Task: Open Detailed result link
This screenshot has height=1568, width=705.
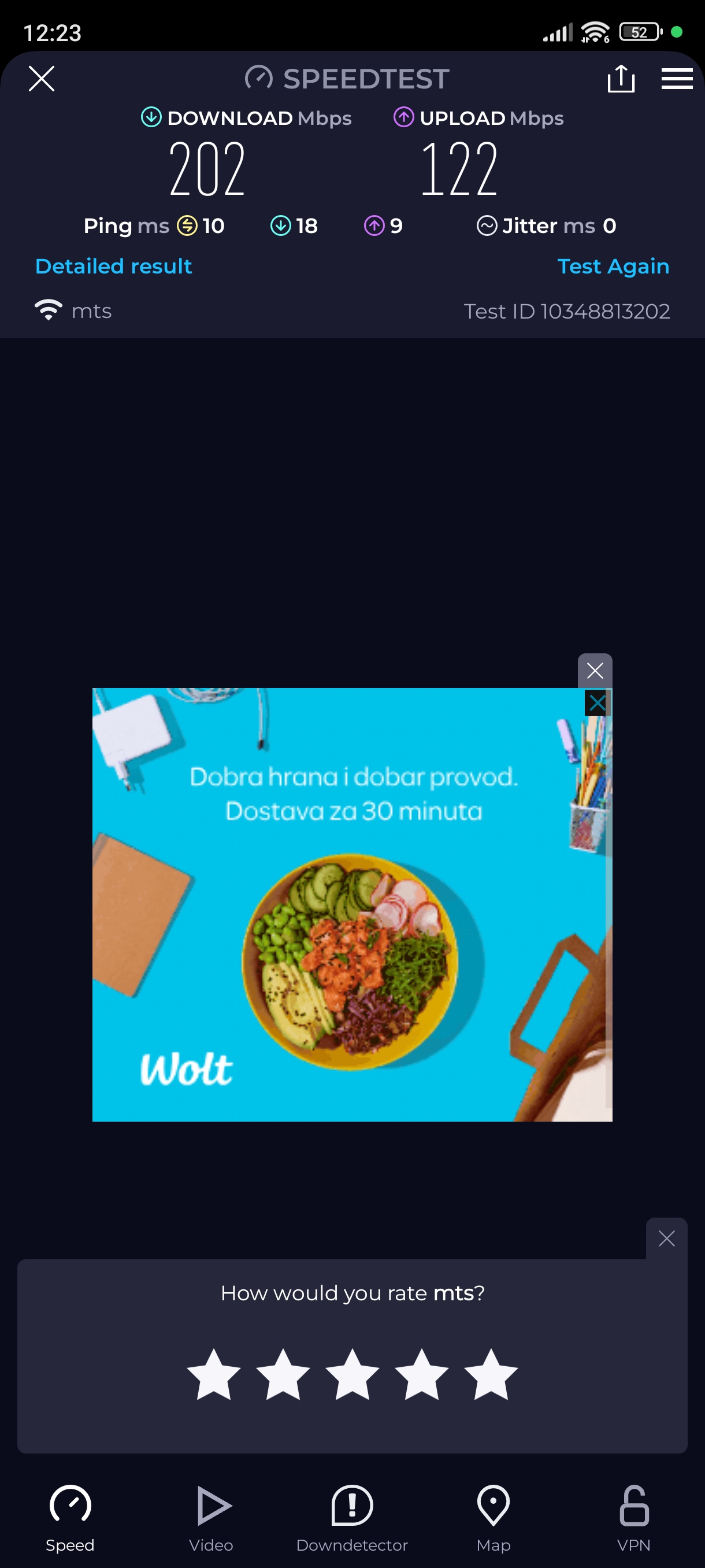Action: coord(114,266)
